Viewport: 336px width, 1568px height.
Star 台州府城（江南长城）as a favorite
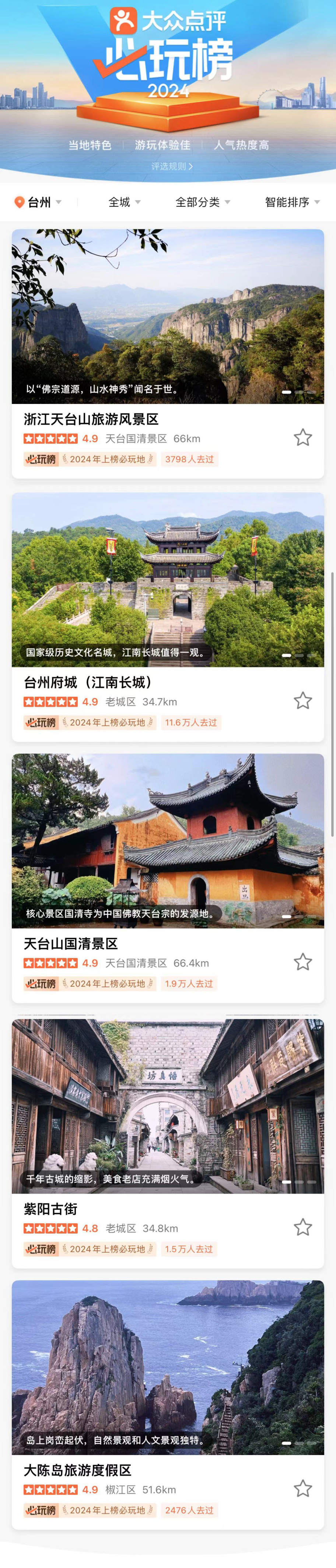pos(302,700)
